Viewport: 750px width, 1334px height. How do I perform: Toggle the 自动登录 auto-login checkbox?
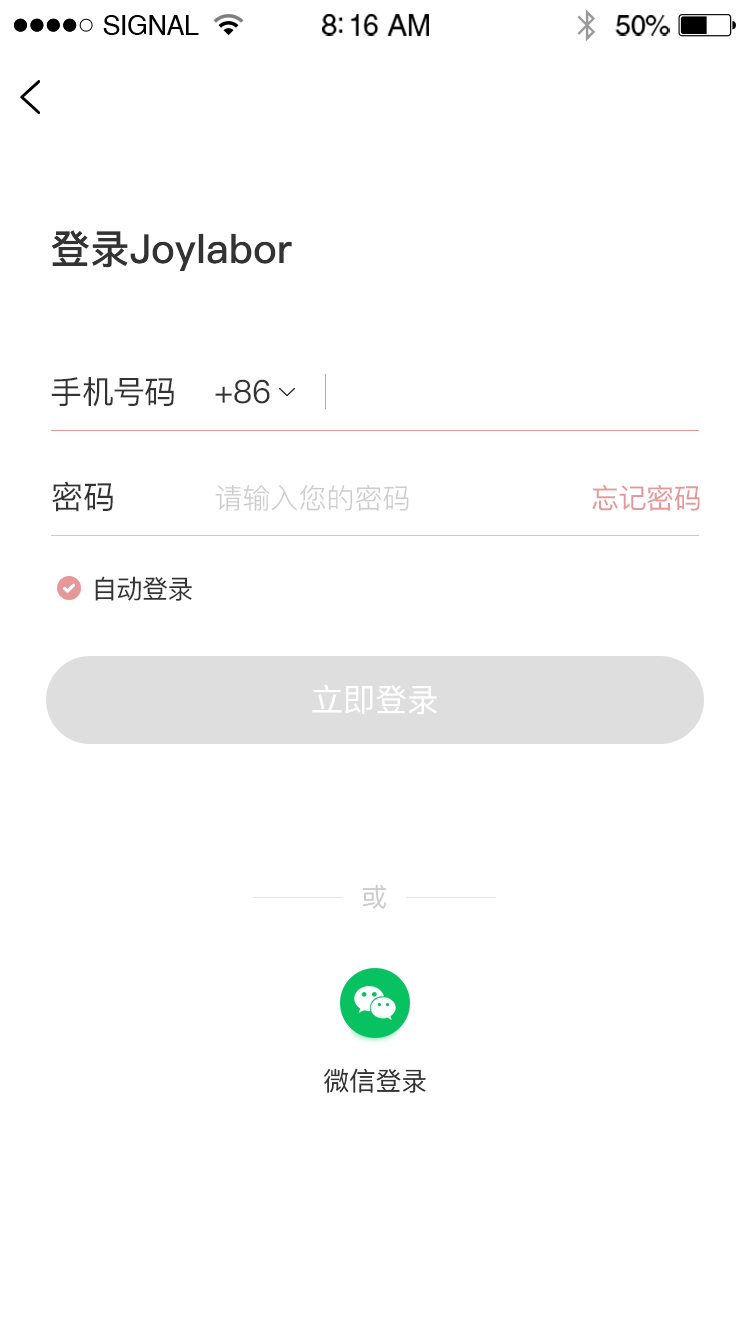coord(68,588)
